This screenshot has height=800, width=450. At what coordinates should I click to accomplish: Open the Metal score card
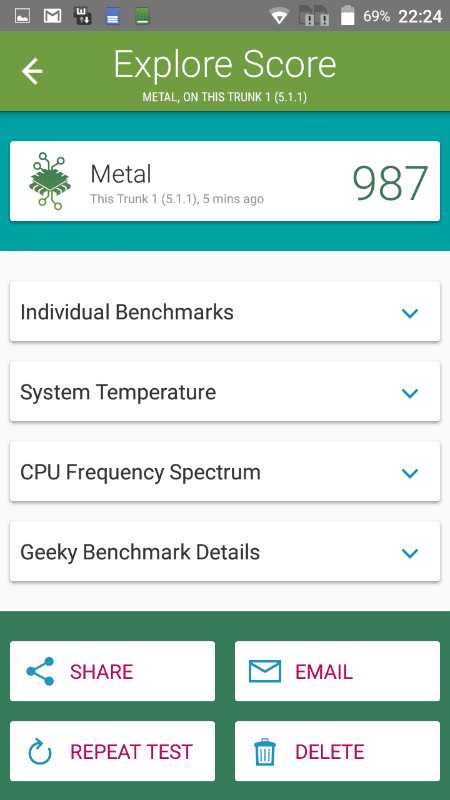click(x=225, y=181)
